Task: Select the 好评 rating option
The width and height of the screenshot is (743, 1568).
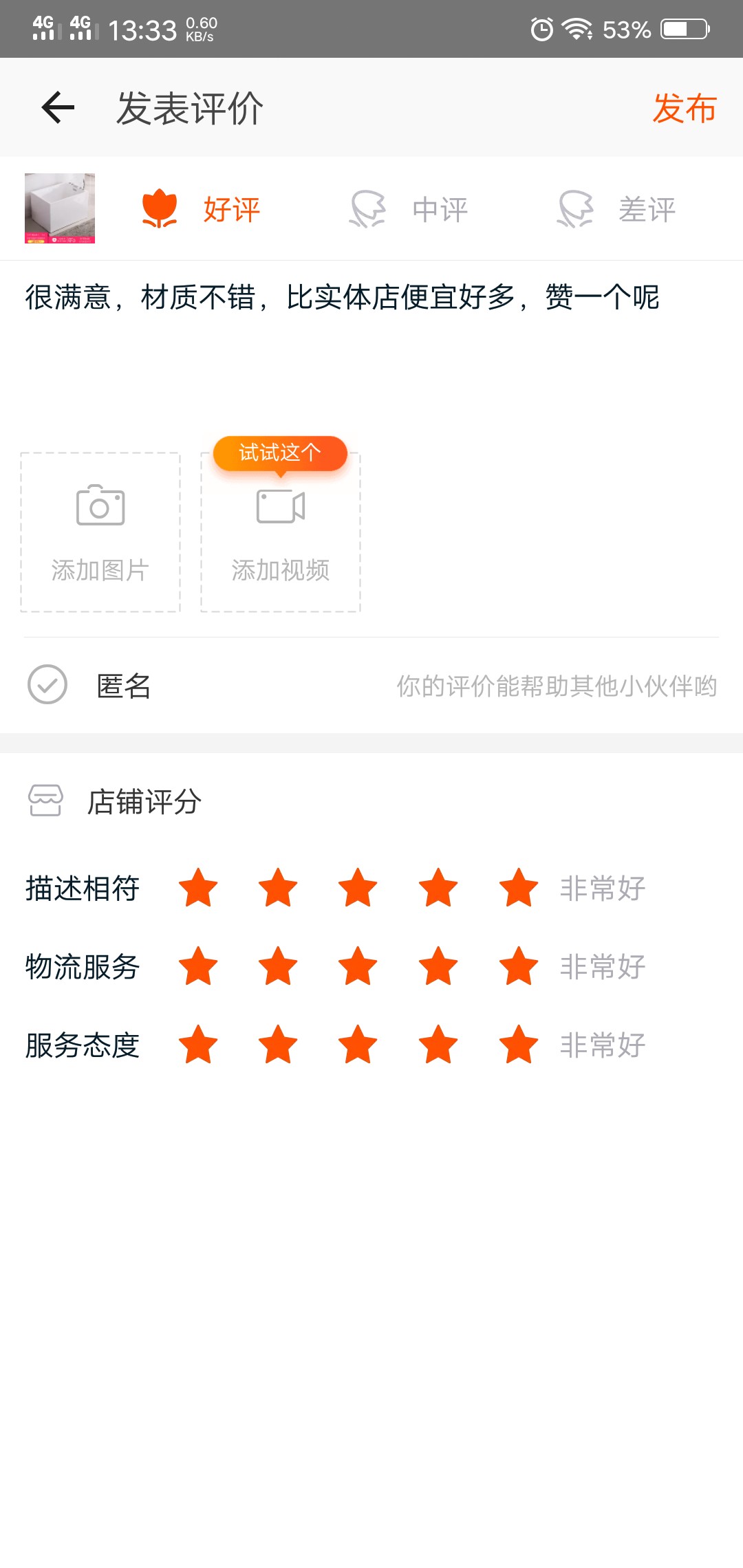Action: [x=201, y=209]
